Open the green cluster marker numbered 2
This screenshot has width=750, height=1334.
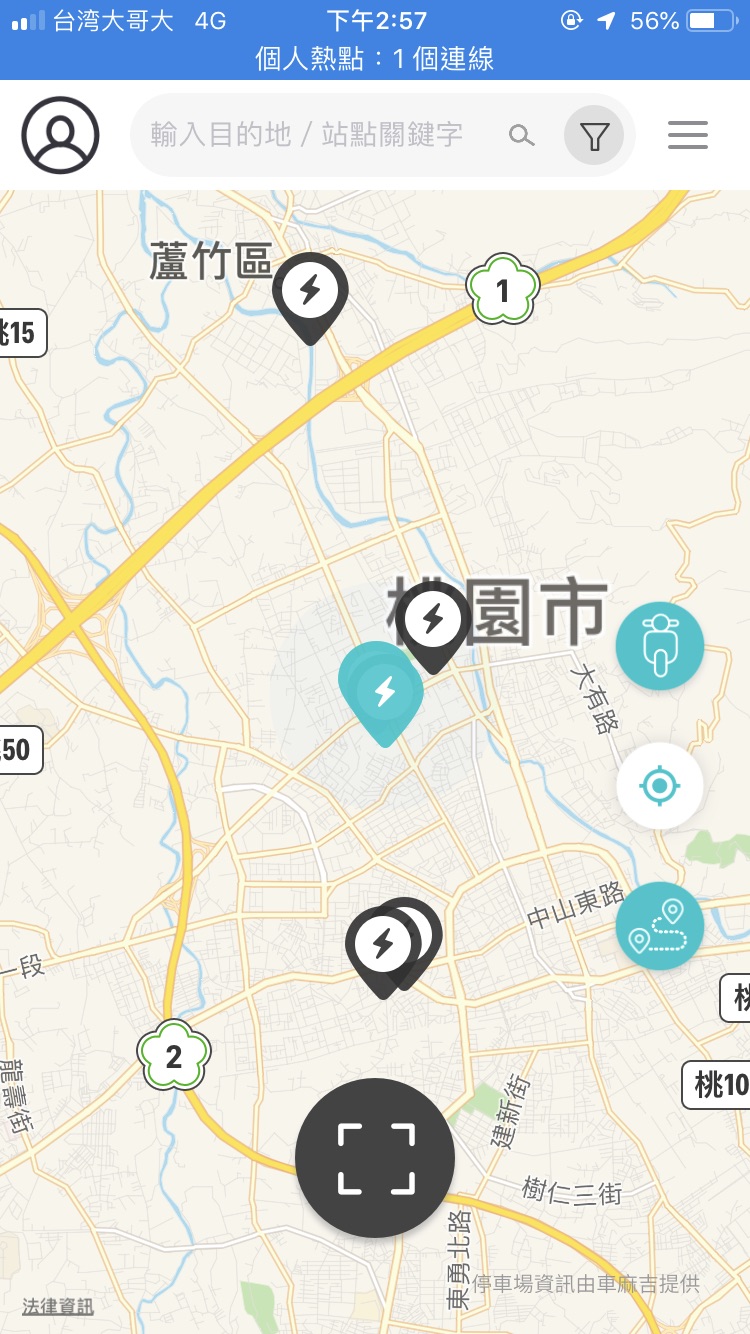point(174,1056)
